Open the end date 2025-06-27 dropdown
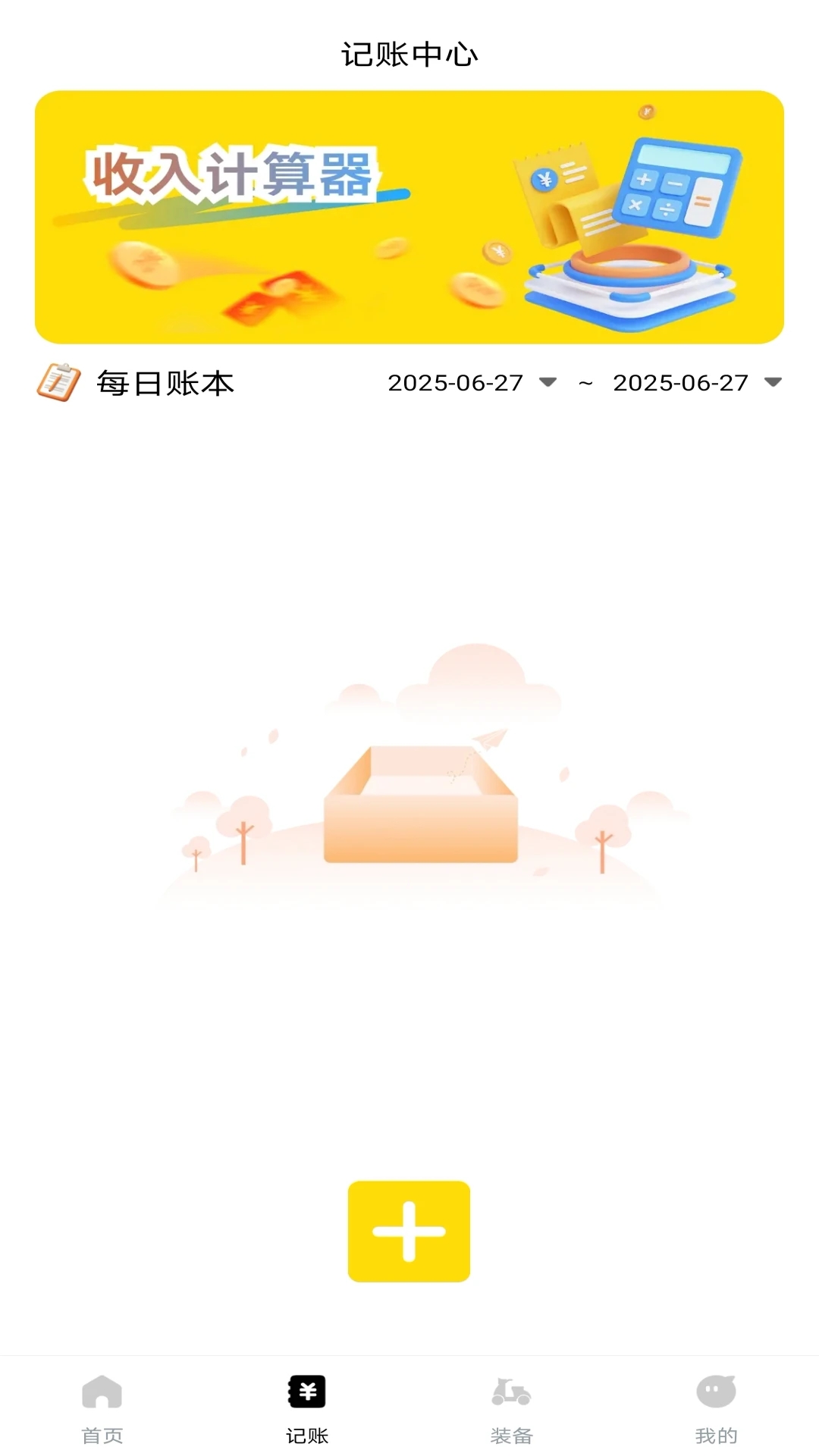The width and height of the screenshot is (819, 1456). tap(681, 383)
